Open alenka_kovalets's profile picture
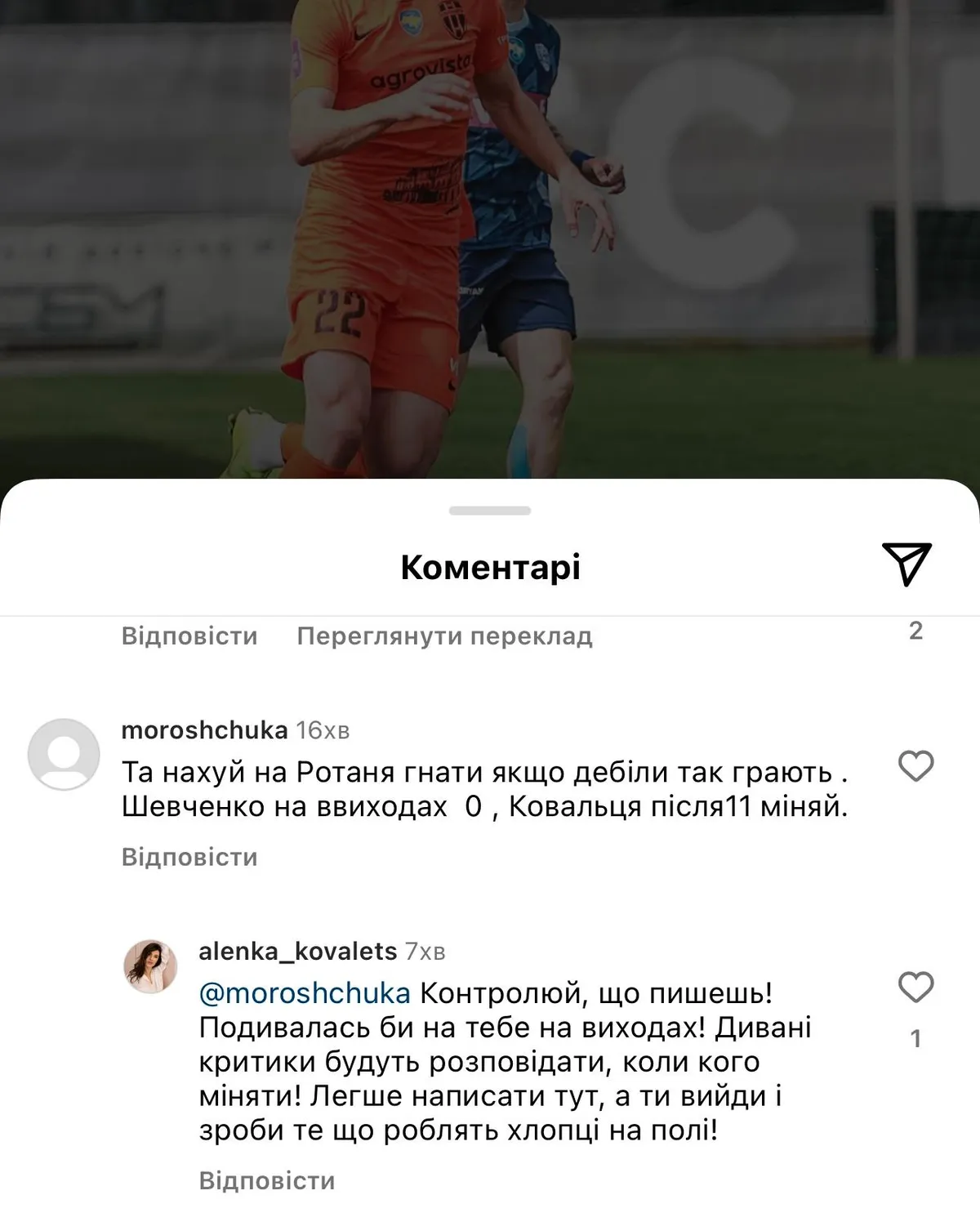The width and height of the screenshot is (980, 1222). (150, 966)
